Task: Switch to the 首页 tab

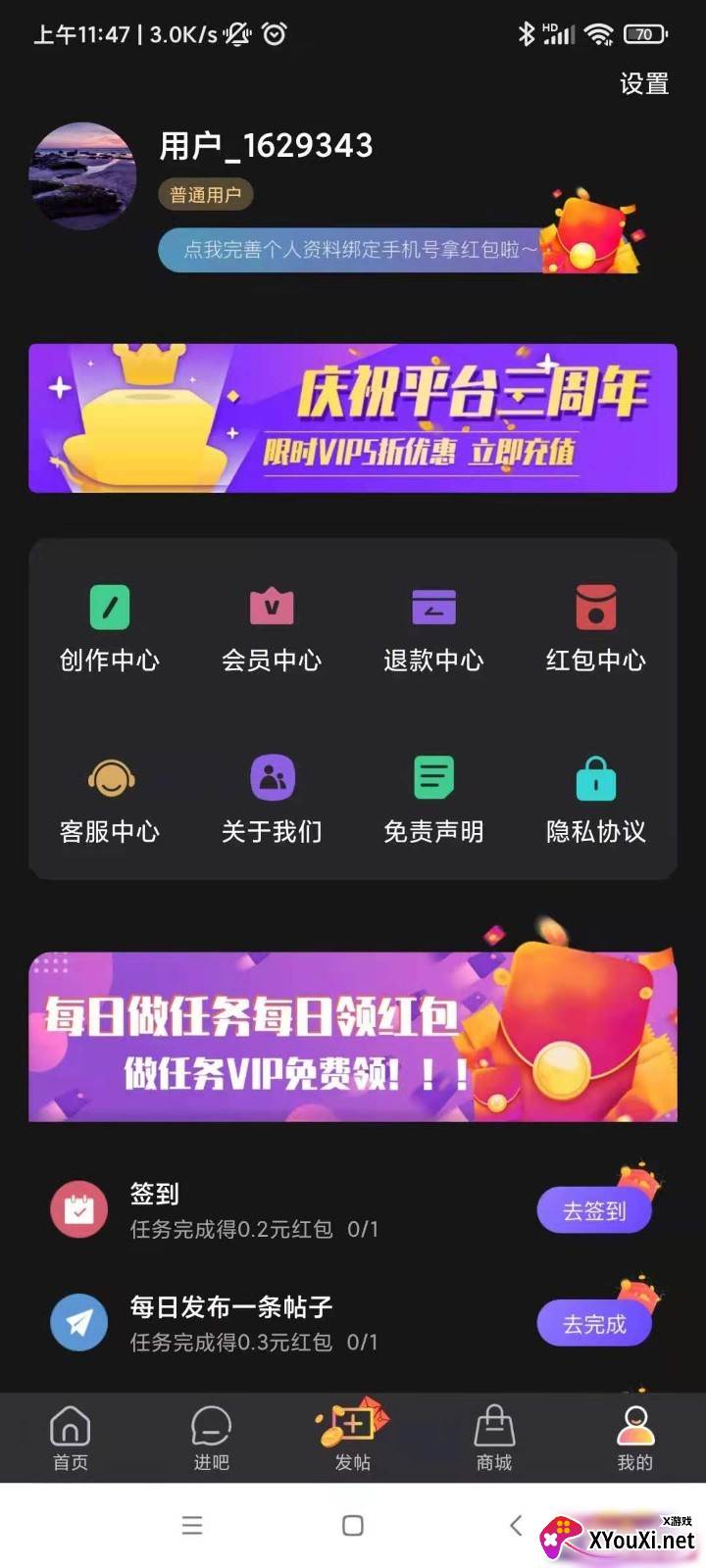Action: pyautogui.click(x=71, y=1438)
